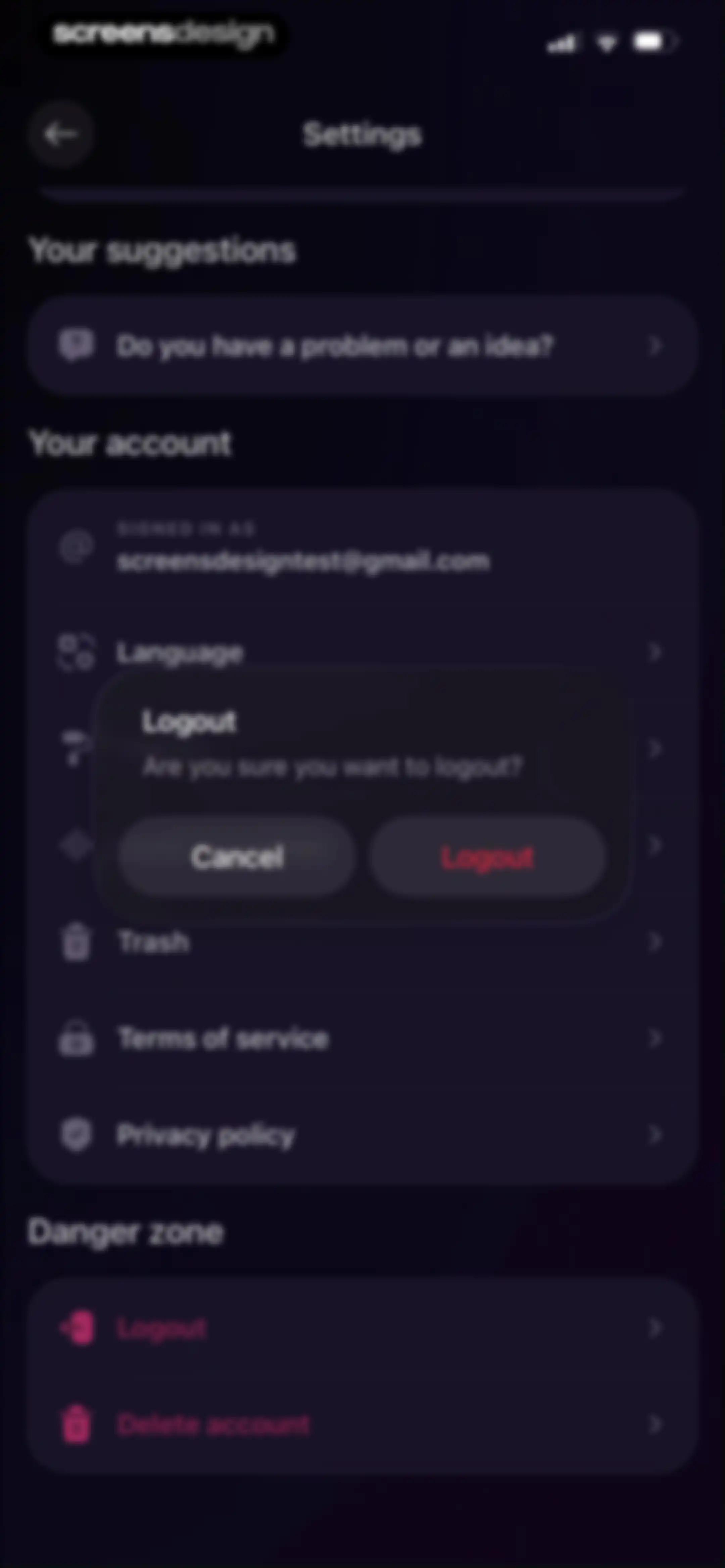Open 'Do you have a problem or an idea?'
The width and height of the screenshot is (725, 1568).
point(362,346)
